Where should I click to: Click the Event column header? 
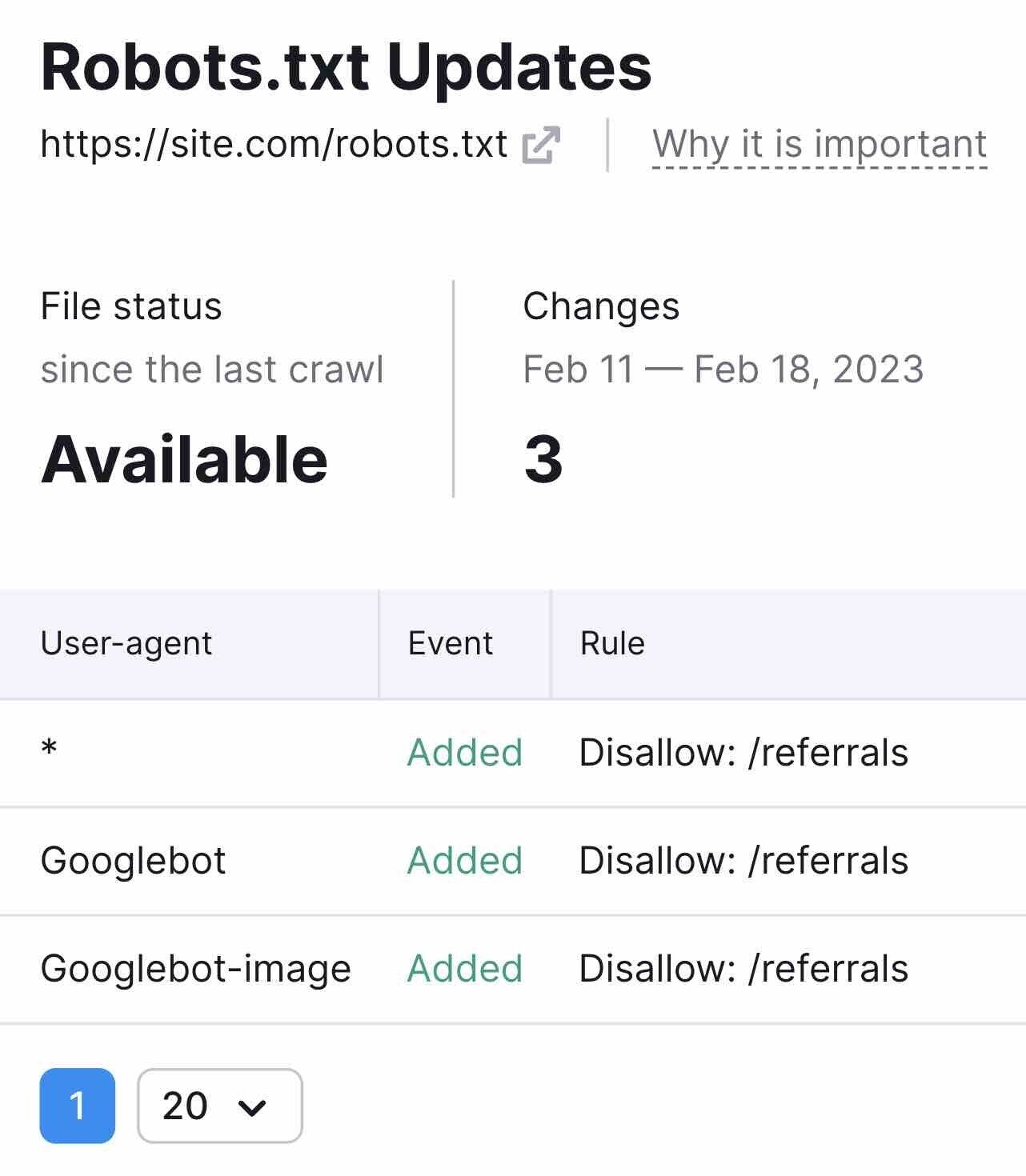449,643
